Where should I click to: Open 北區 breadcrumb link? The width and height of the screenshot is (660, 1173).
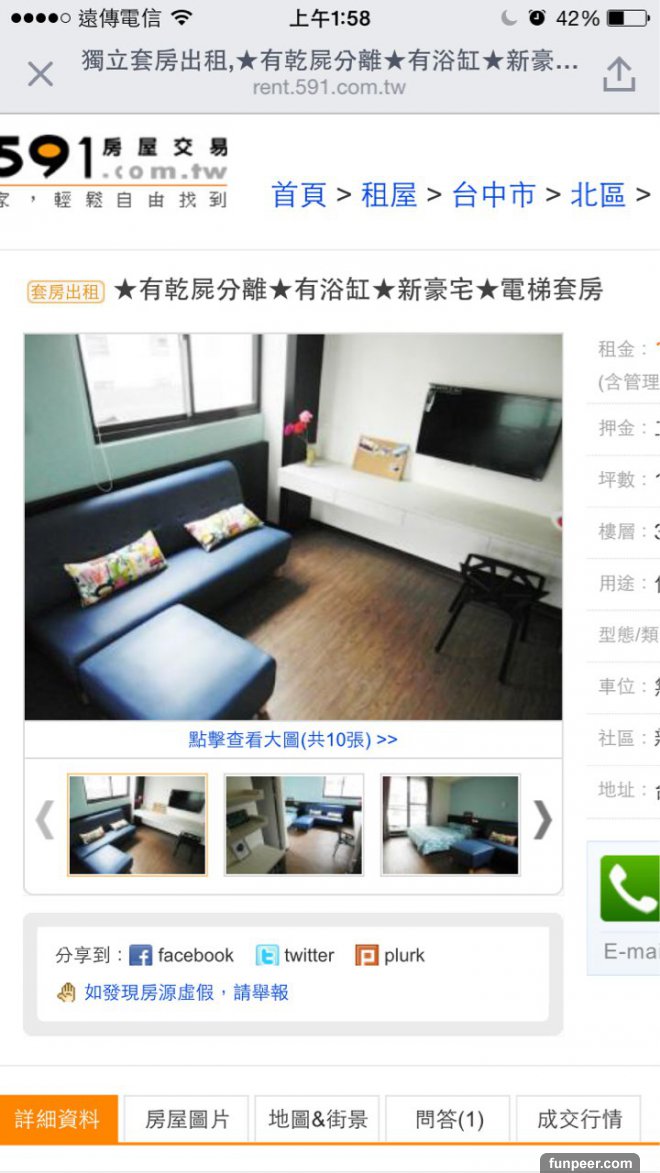point(597,195)
